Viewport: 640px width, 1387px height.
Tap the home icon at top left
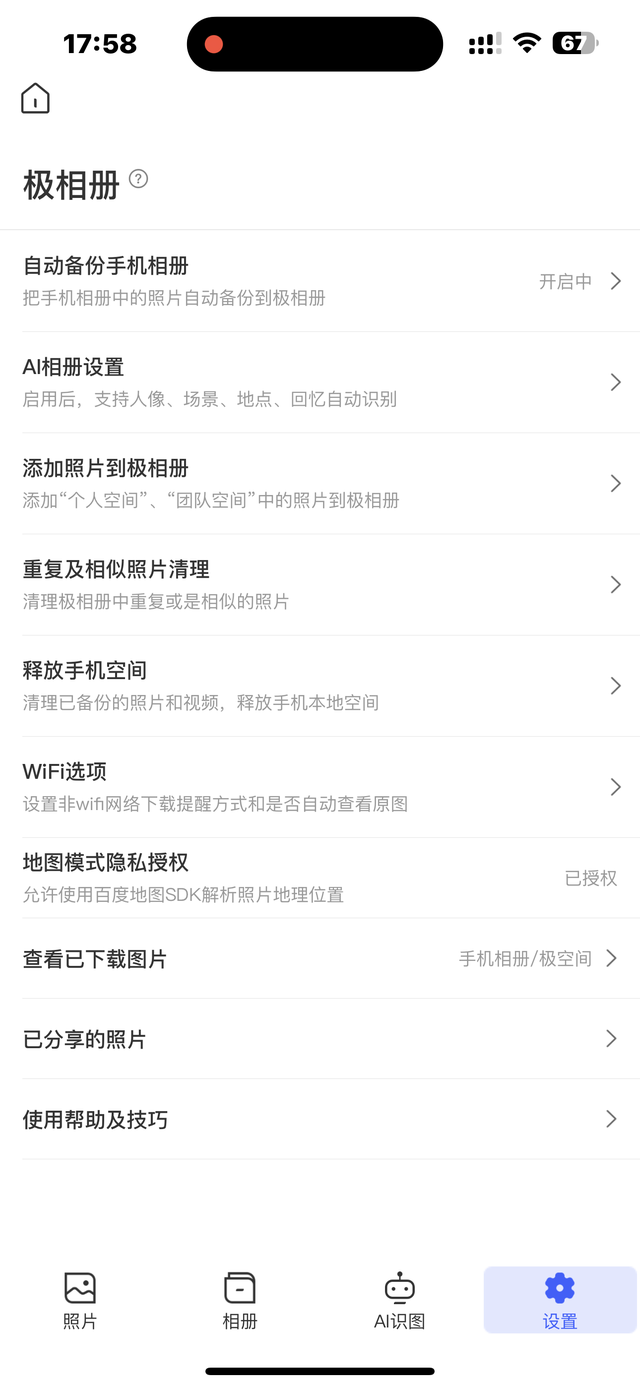click(35, 98)
